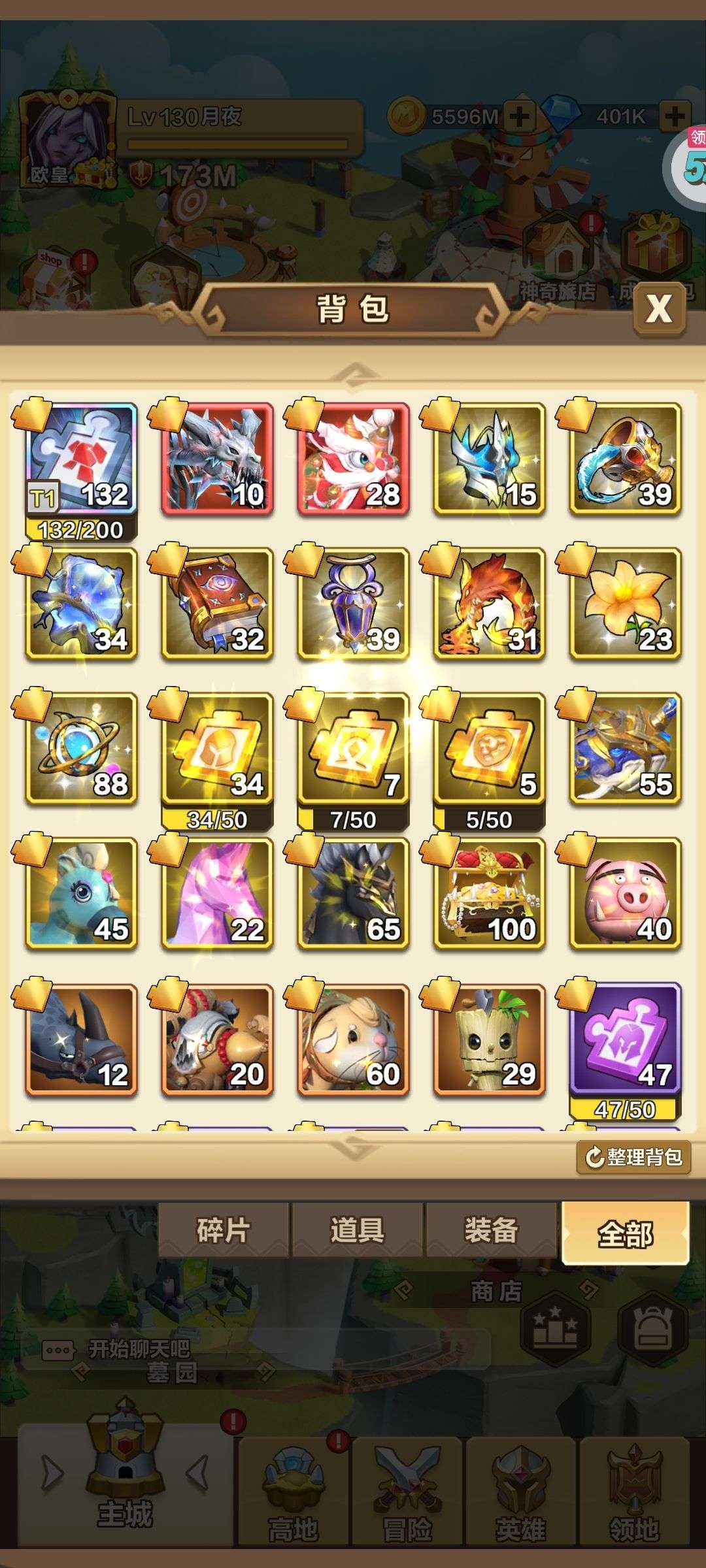The width and height of the screenshot is (706, 1568).
Task: Switch to the 碎片 tab
Action: click(x=224, y=1231)
